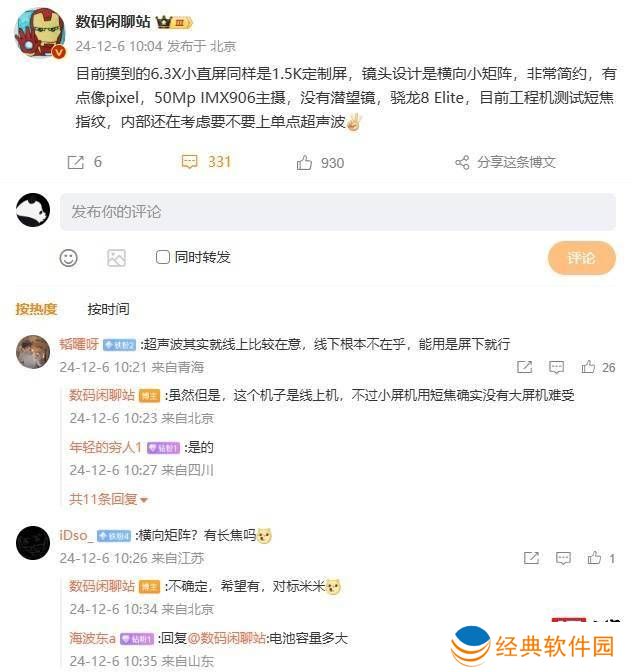Tap 分享这条博文 to share this post
Viewport: 632px width, 672px height.
(x=505, y=162)
